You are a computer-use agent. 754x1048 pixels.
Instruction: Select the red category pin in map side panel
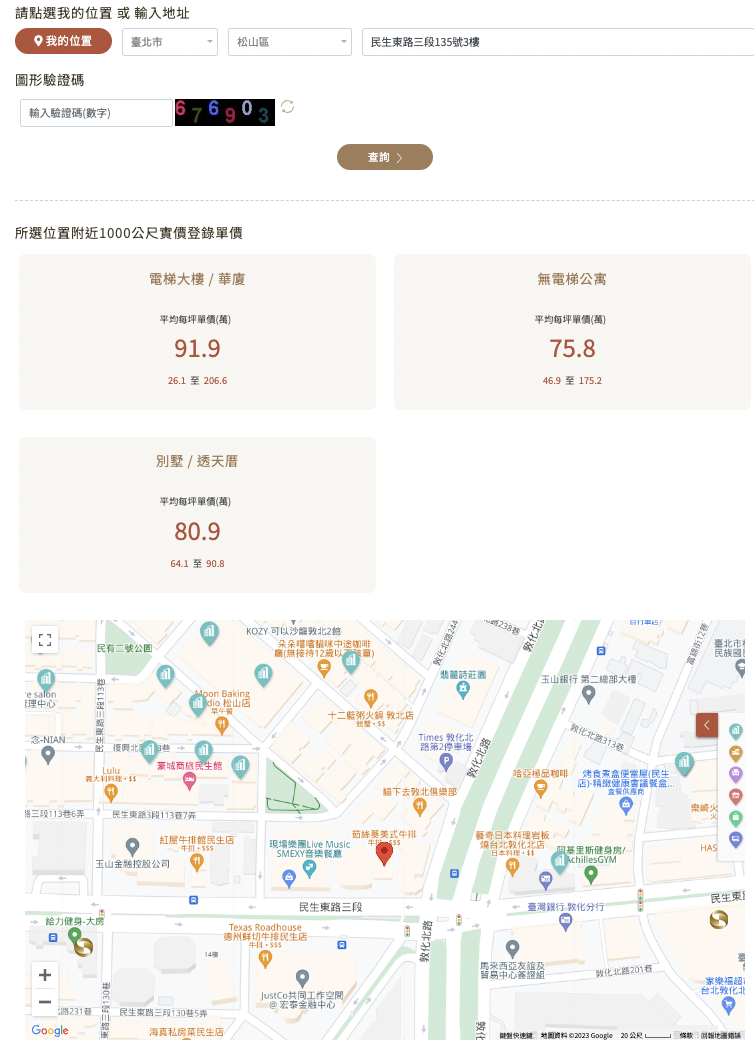[735, 796]
